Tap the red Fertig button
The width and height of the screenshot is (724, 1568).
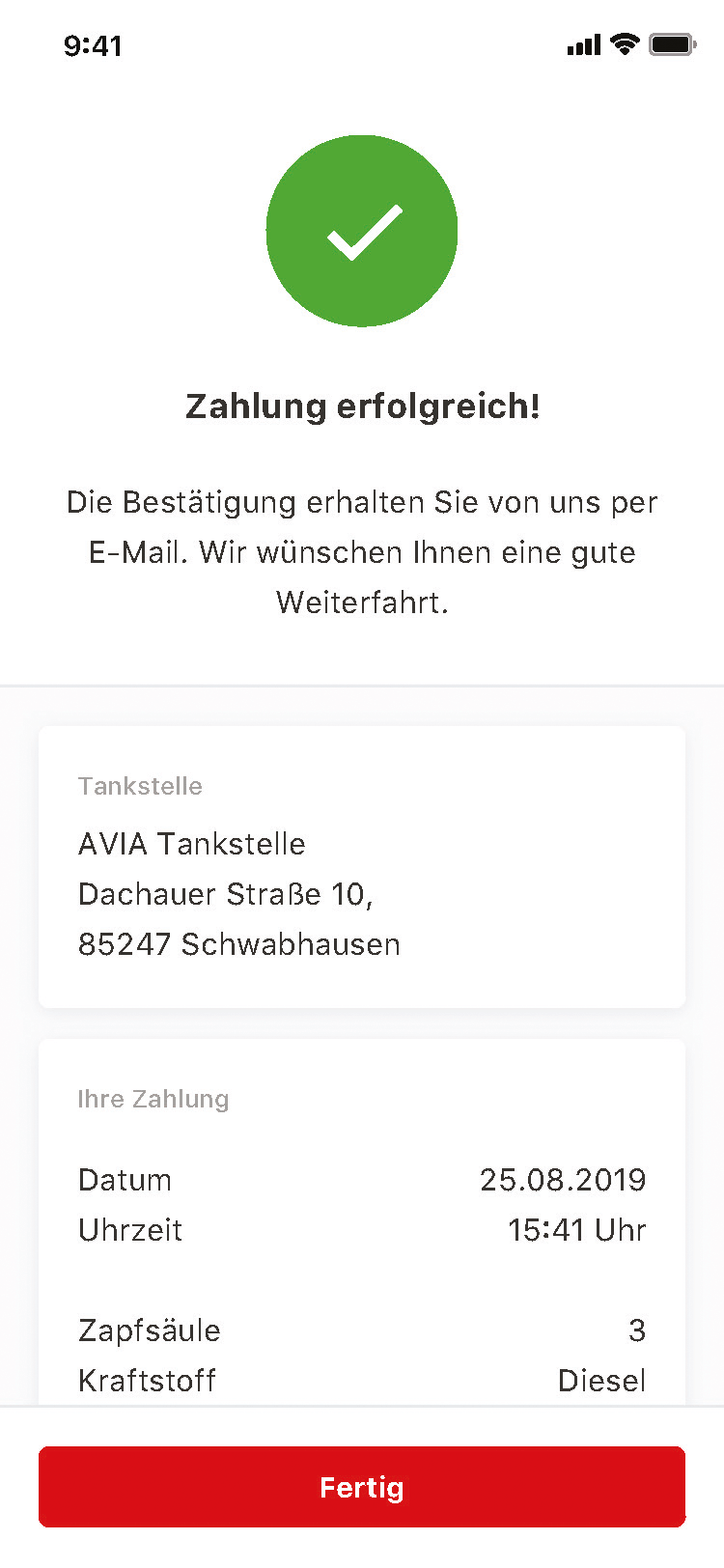coord(362,1487)
